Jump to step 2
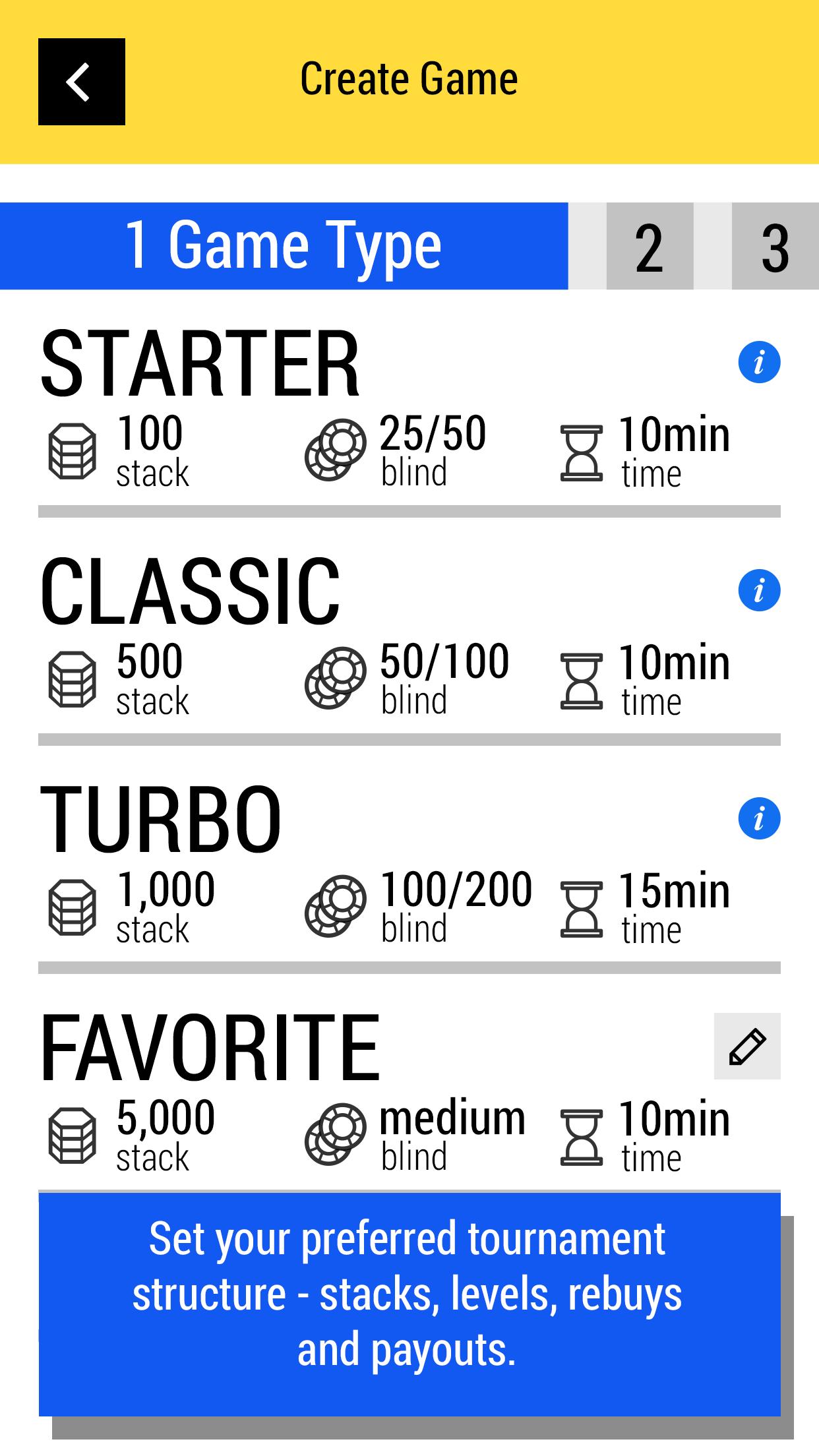Screen dimensions: 819x1456 [650, 246]
